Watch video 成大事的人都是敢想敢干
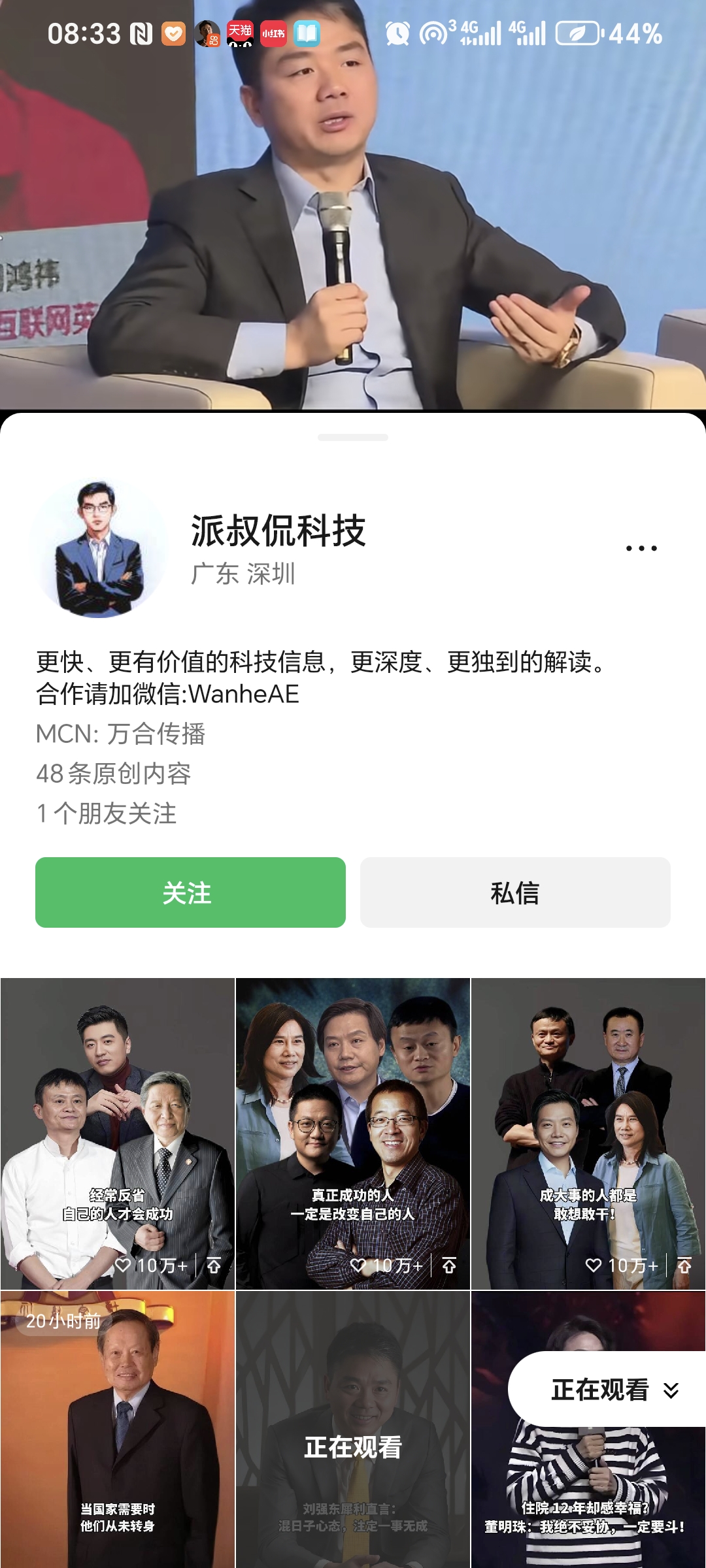Viewport: 706px width, 1568px height. click(x=588, y=1134)
